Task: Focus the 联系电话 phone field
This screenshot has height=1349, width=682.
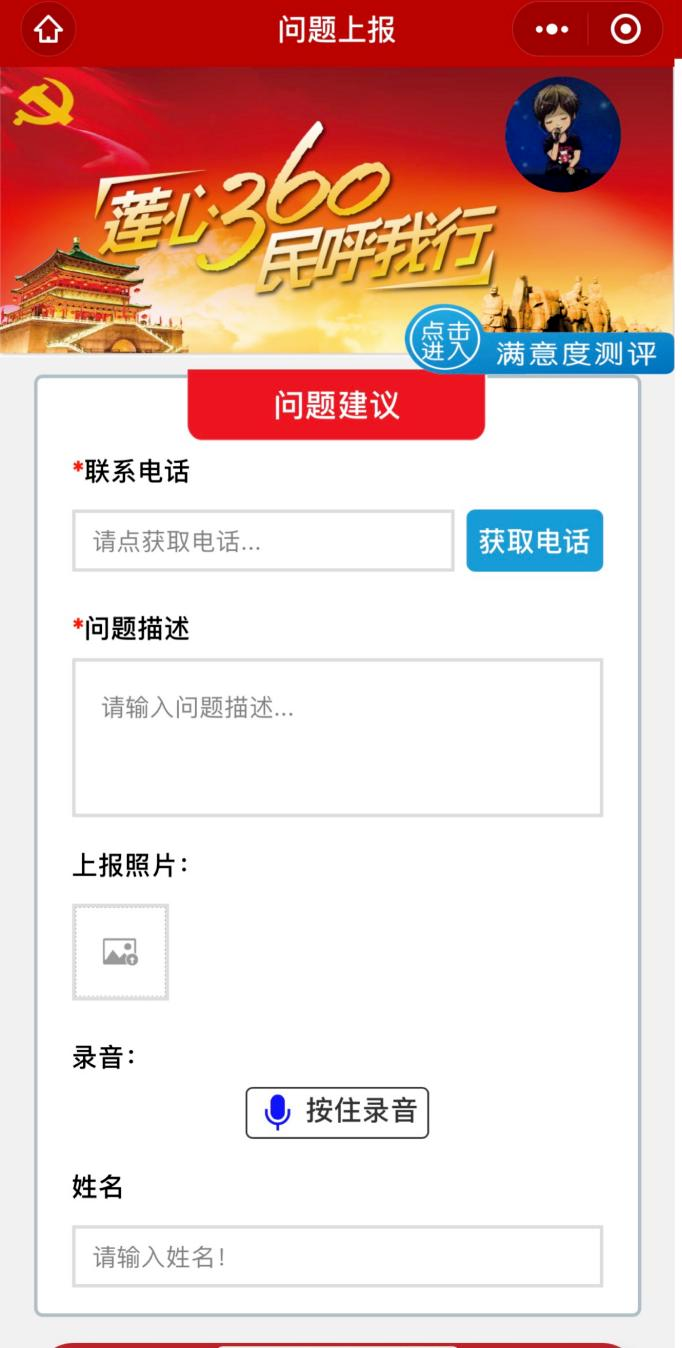Action: coord(263,541)
